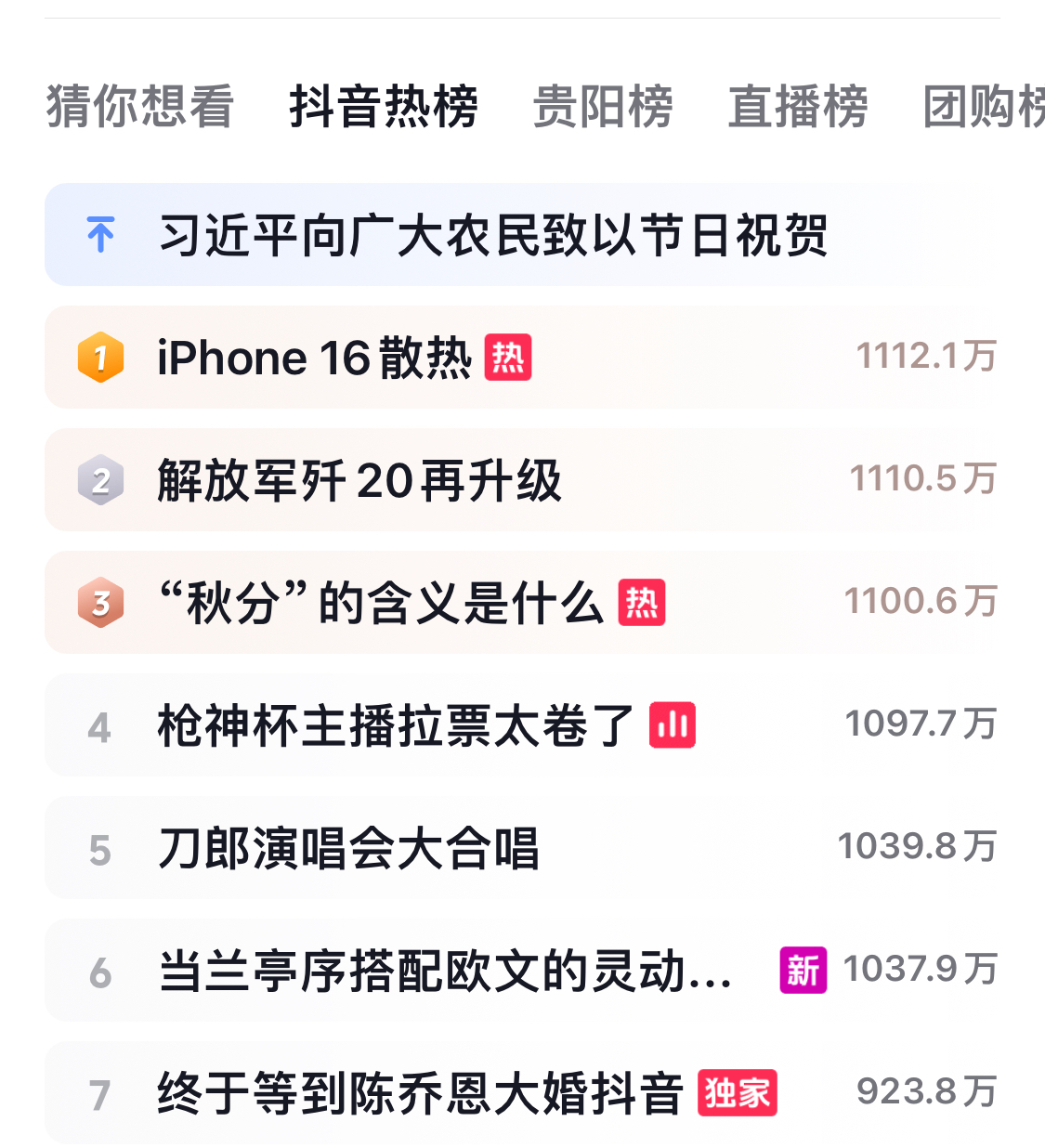This screenshot has height=1148, width=1045.
Task: Open the topic “秋分”的含义是什么
Action: 381,603
